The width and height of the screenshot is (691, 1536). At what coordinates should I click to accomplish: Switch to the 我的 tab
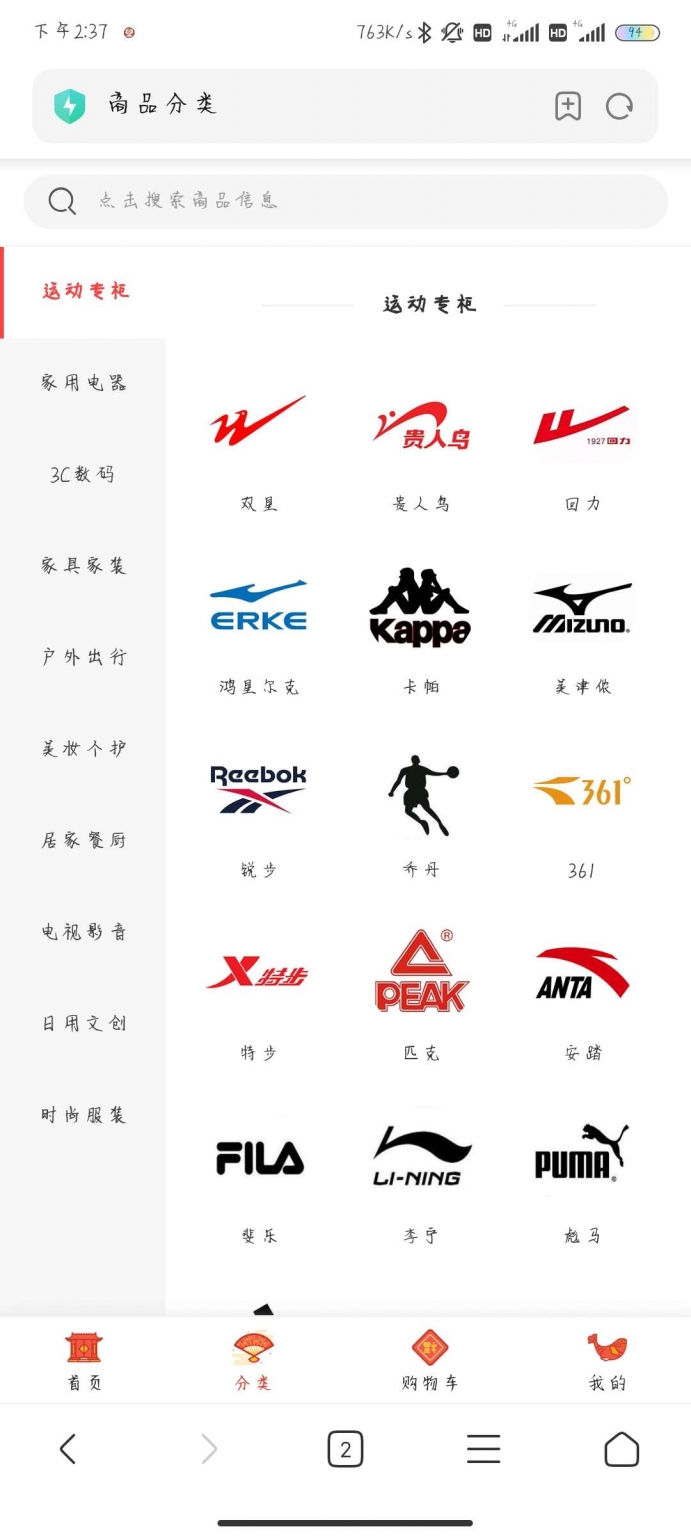coord(607,1361)
